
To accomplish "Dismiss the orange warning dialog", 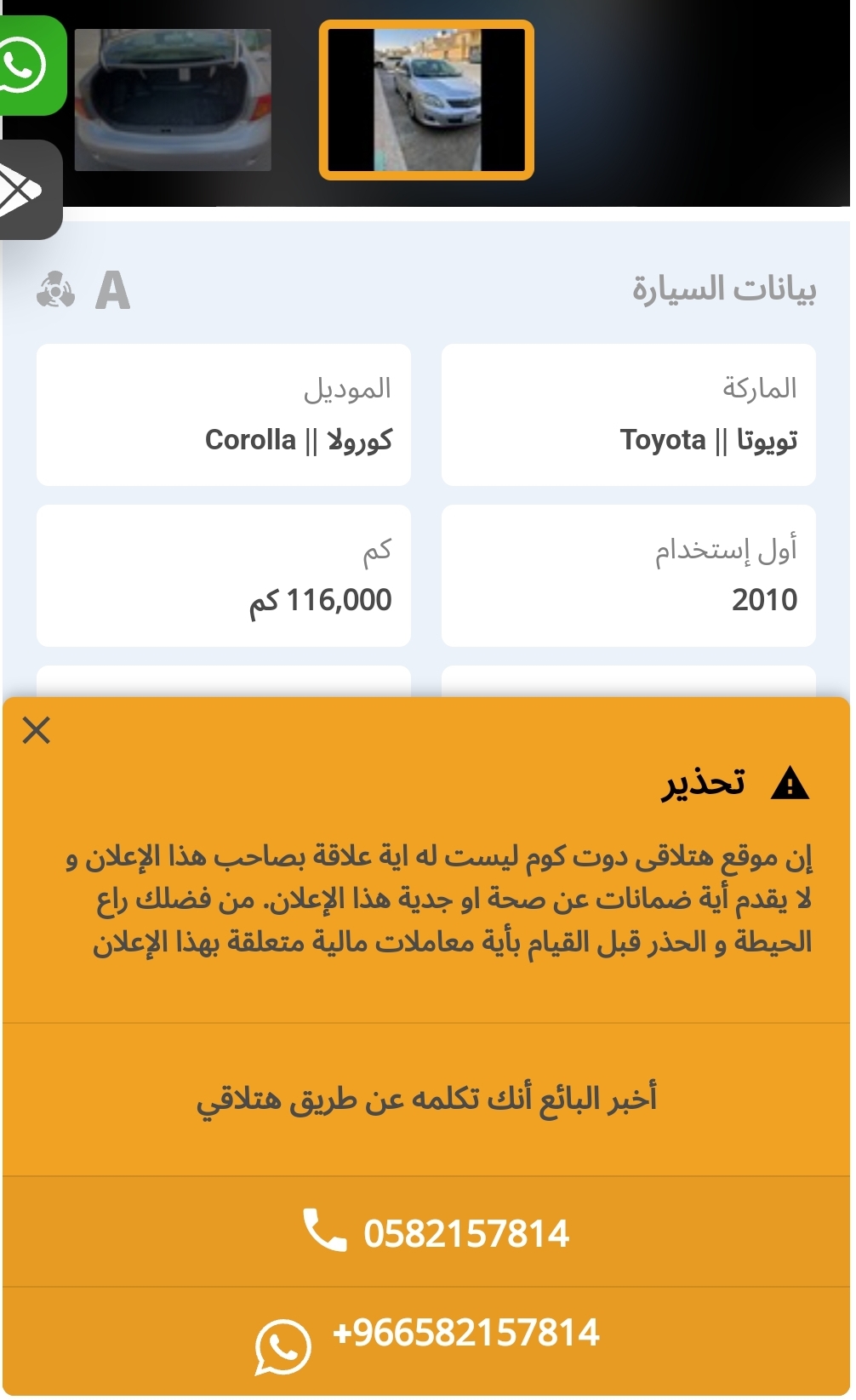I will [37, 730].
